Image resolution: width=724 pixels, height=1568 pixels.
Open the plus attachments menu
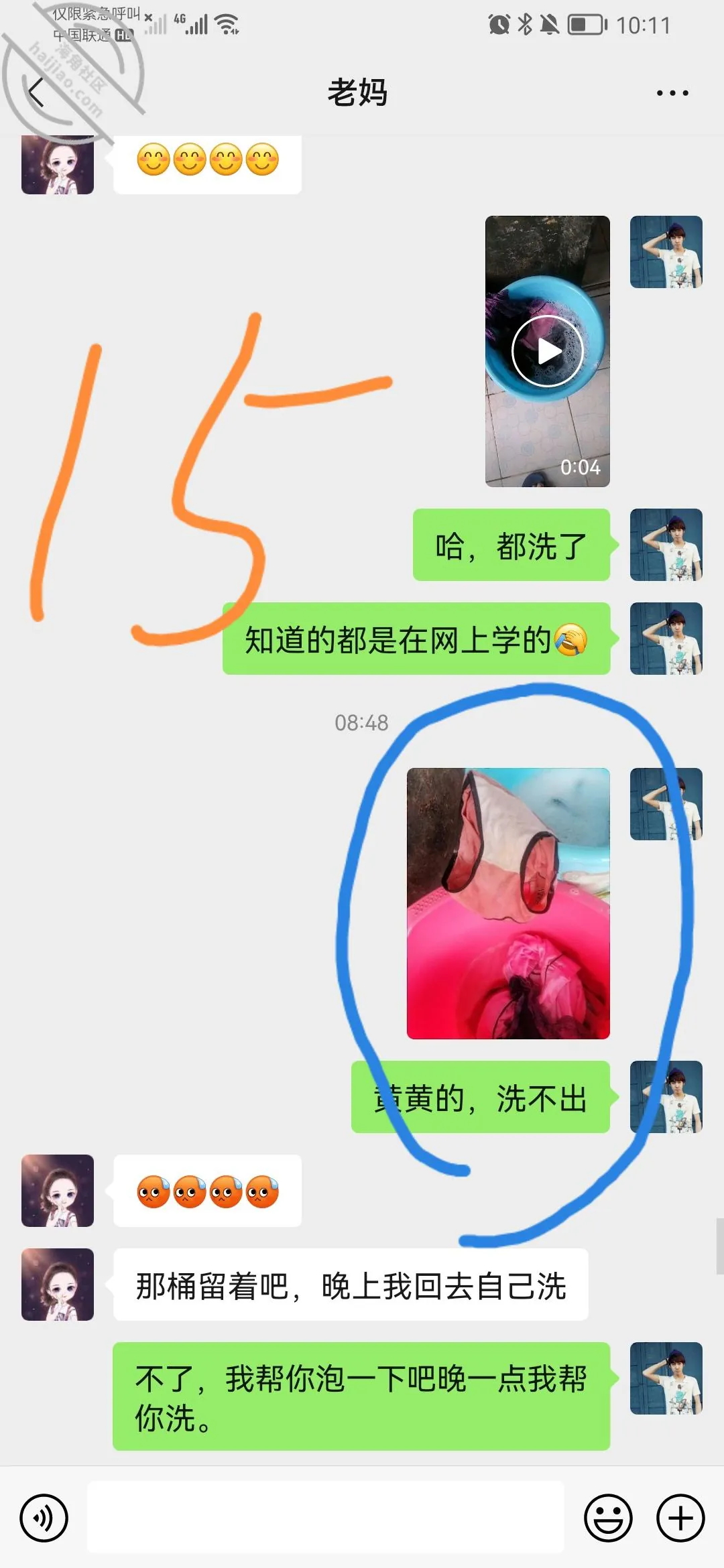pos(680,1518)
